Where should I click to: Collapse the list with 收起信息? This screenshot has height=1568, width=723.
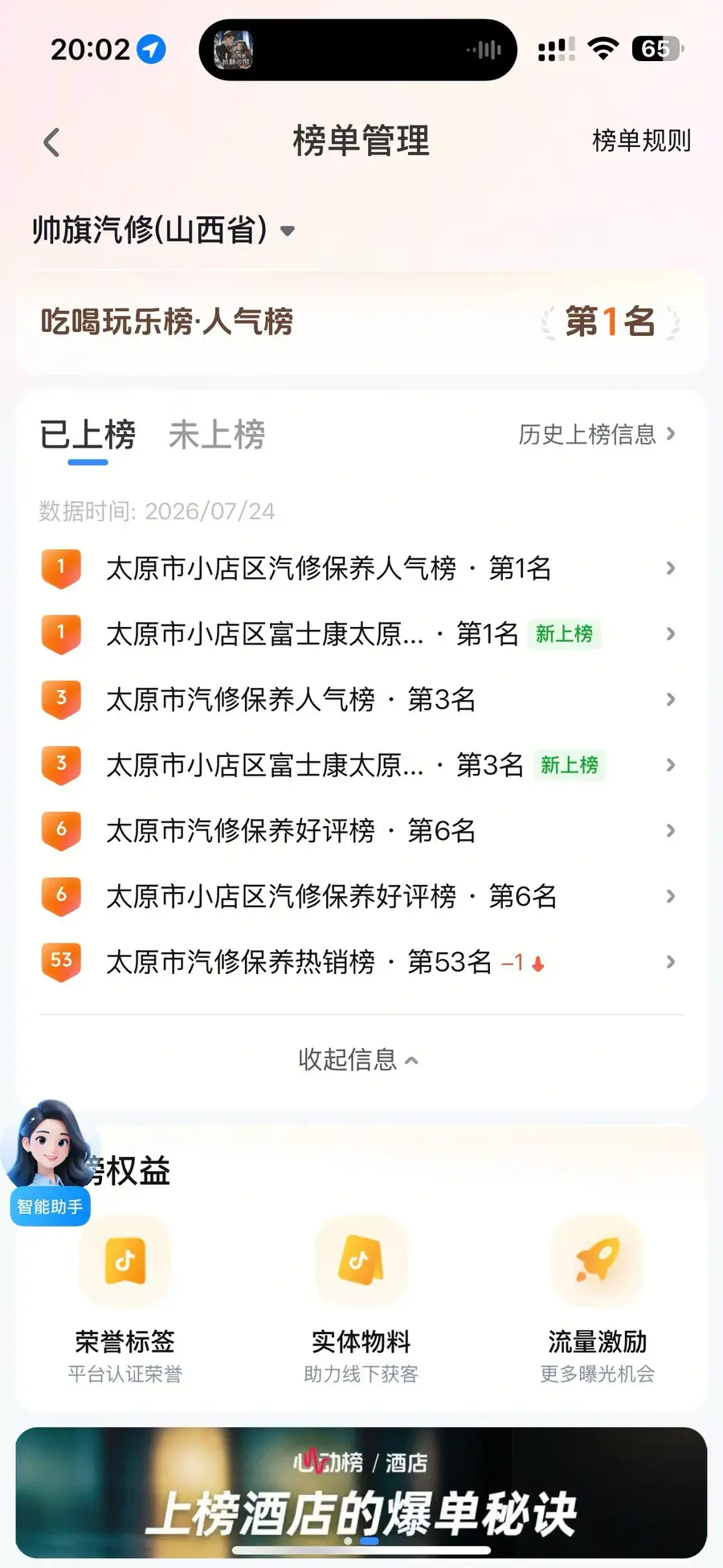358,1059
